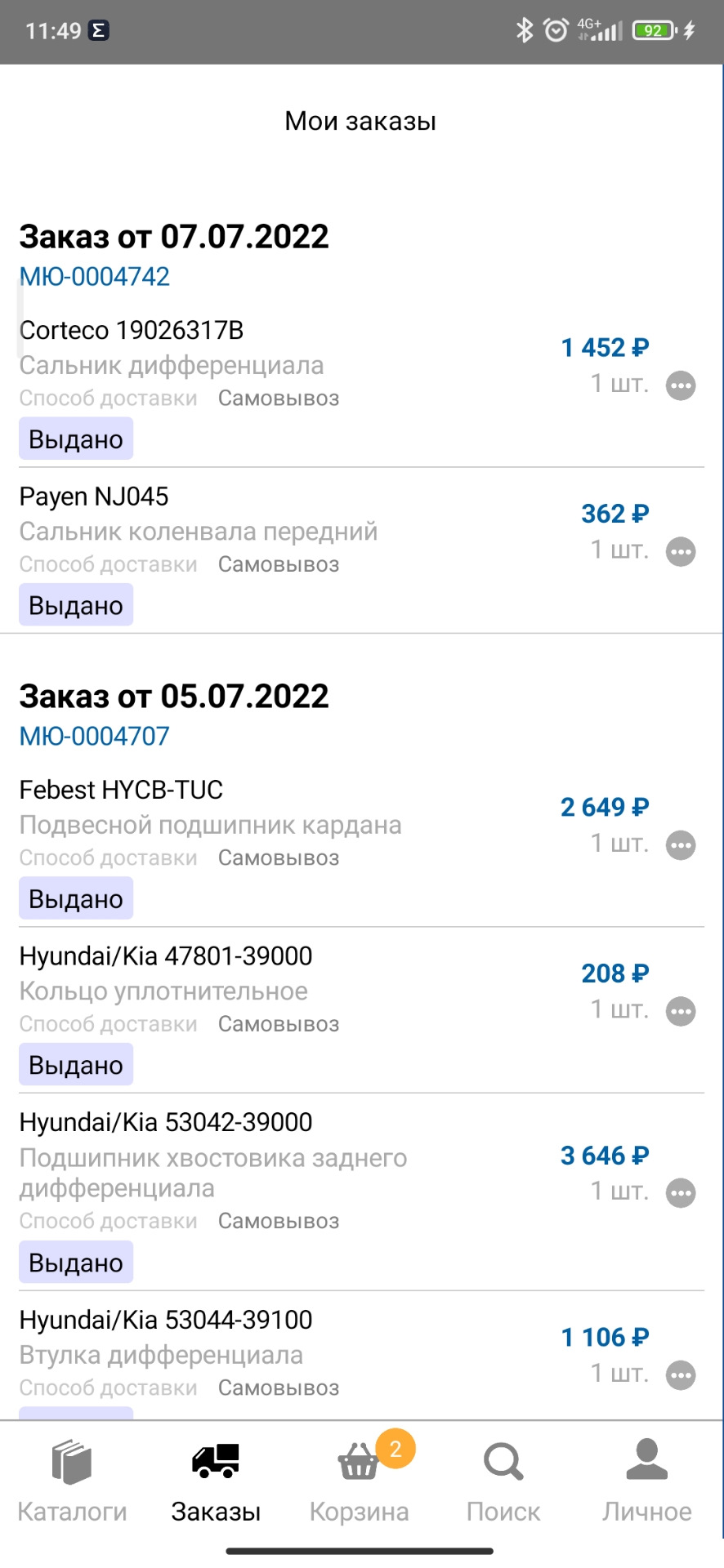Open more options for Hyundai/Kia 47801-39000
724x1568 pixels.
pyautogui.click(x=681, y=1012)
